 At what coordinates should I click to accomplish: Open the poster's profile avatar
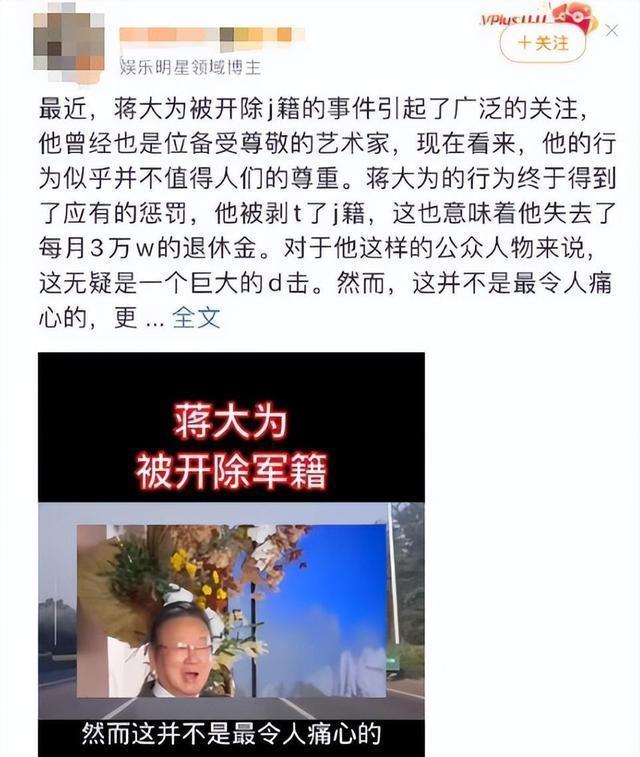point(68,42)
